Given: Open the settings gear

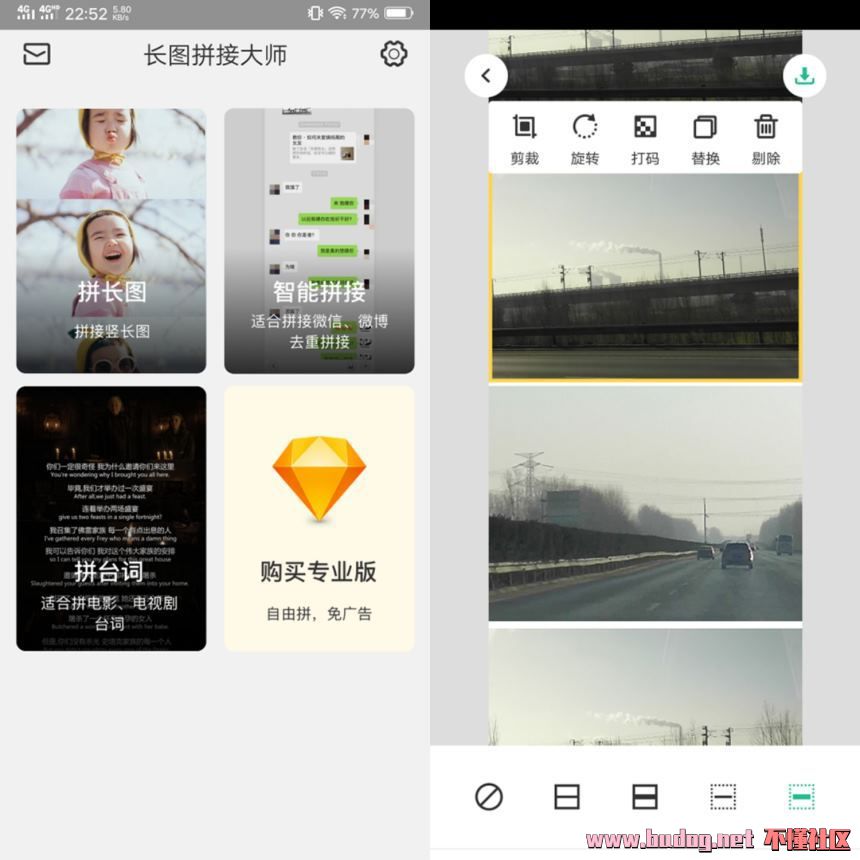Looking at the screenshot, I should [x=394, y=54].
